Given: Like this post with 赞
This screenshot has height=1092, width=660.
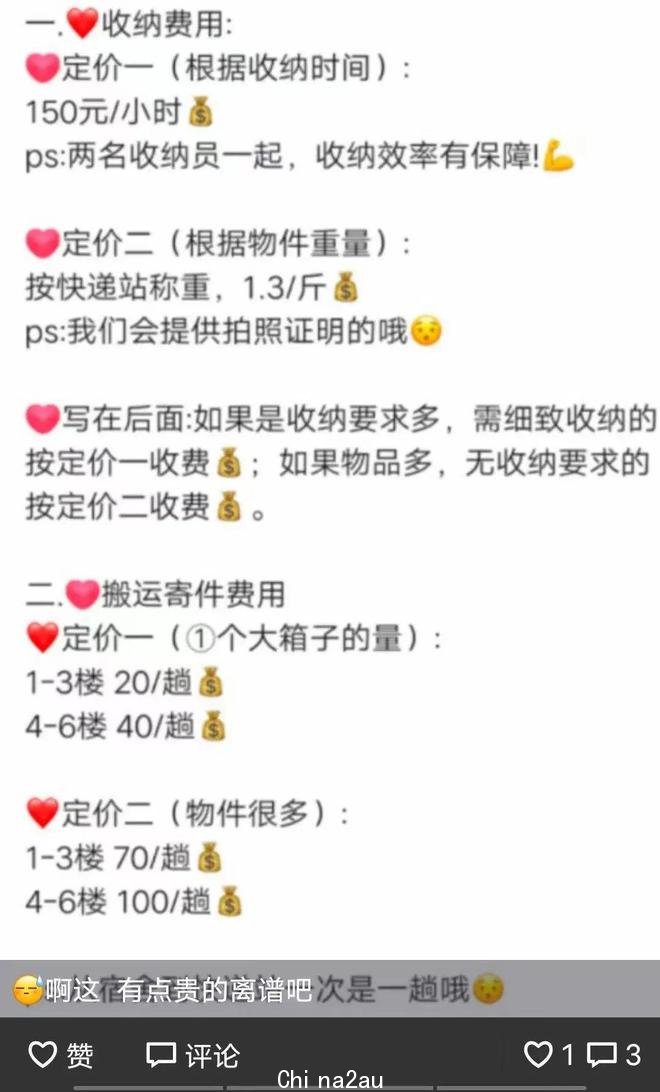Looking at the screenshot, I should 62,1054.
